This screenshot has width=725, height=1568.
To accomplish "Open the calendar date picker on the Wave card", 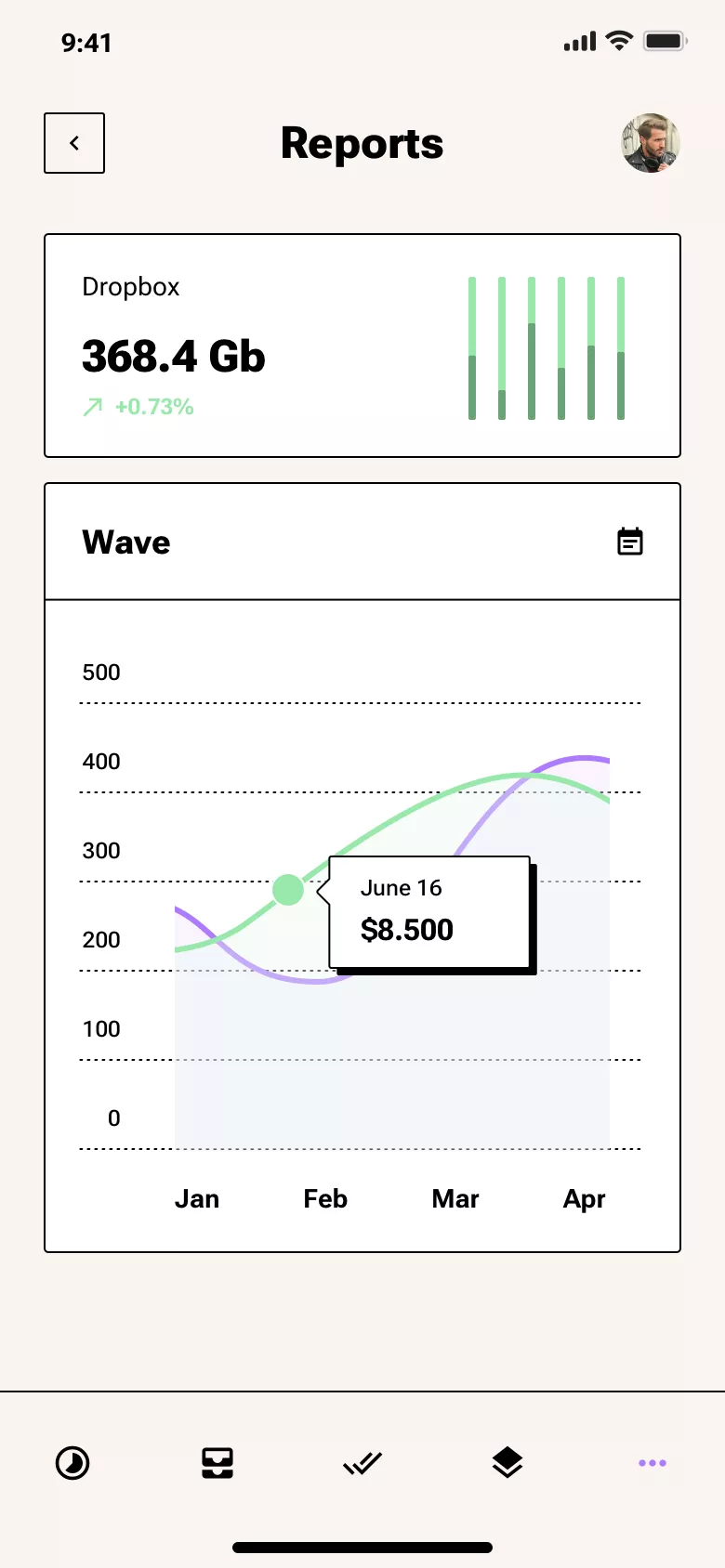I will 630,542.
